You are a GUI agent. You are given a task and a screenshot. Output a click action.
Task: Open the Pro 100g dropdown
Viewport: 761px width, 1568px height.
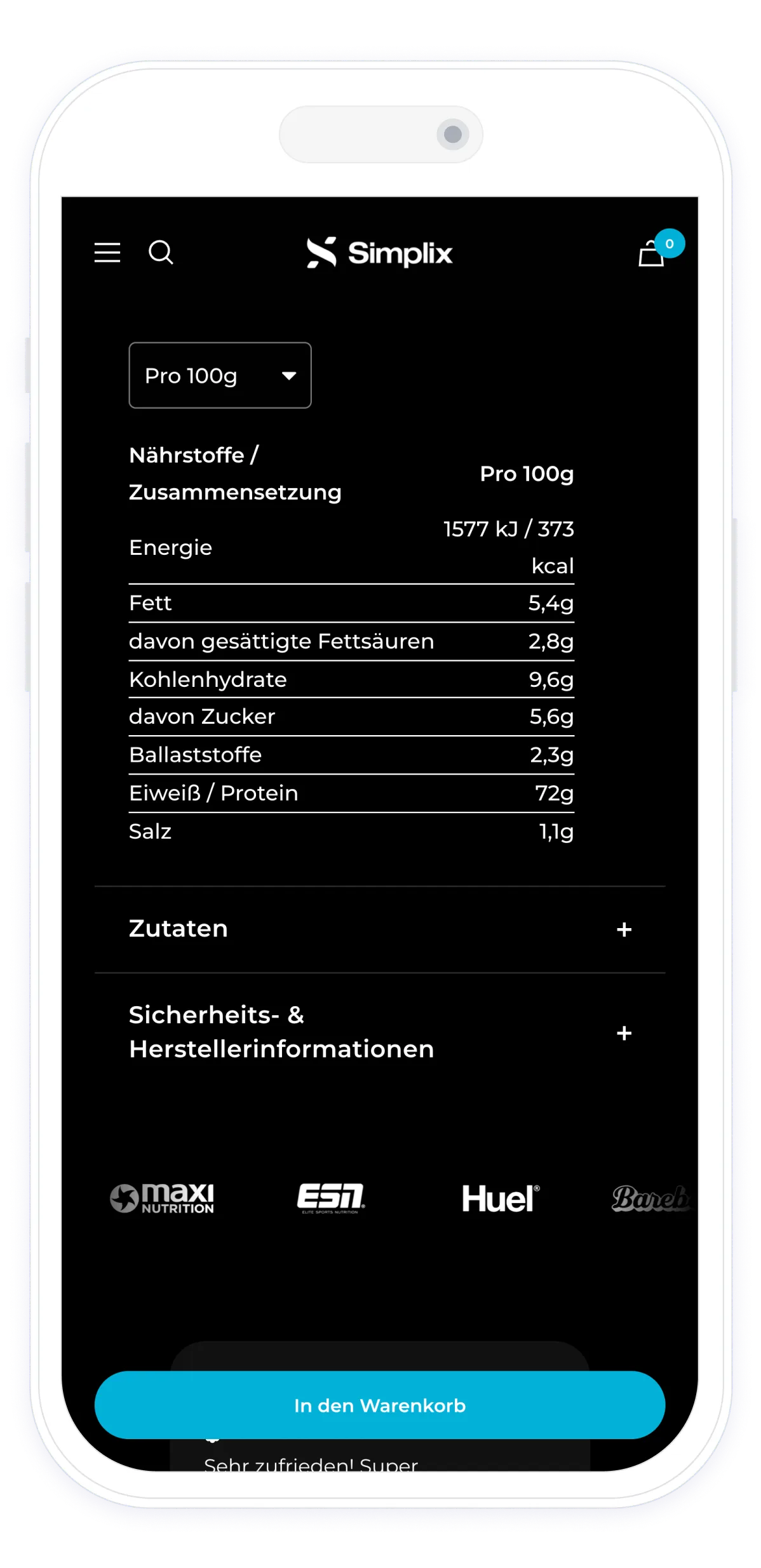pyautogui.click(x=220, y=375)
